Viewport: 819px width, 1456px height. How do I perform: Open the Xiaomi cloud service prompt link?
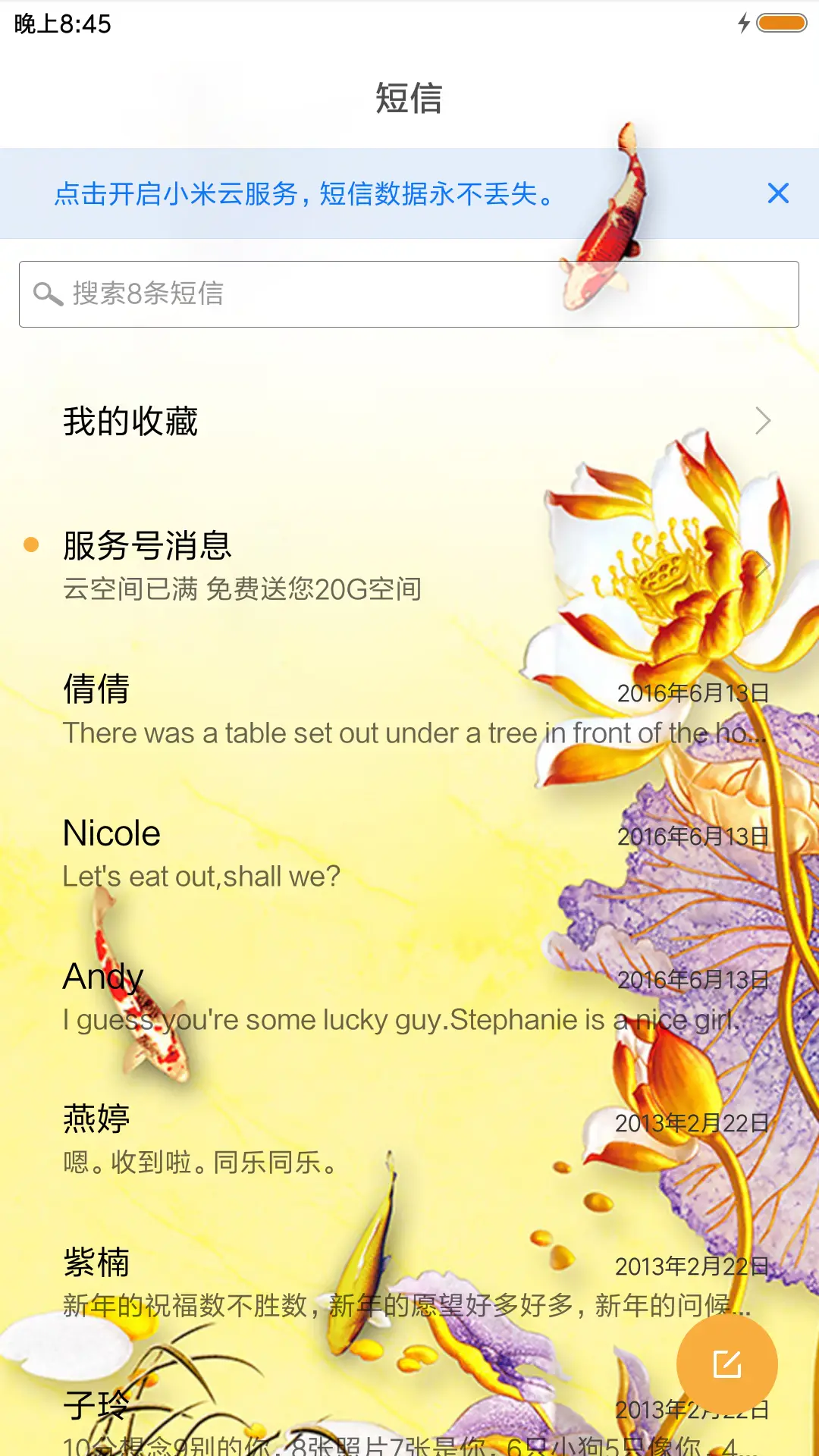[303, 194]
